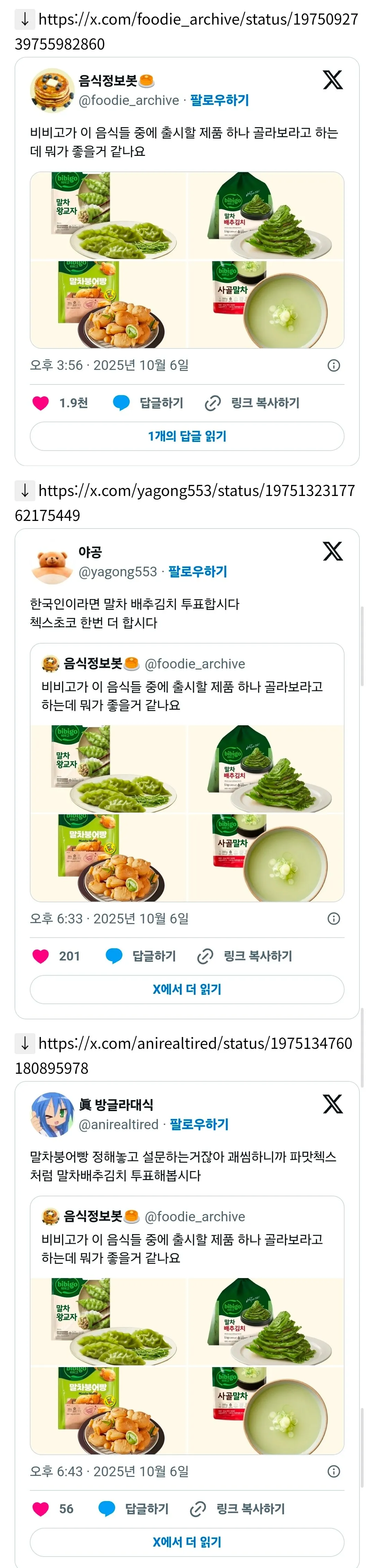Like 음식정보봇's tweet with 1.9천 likes
Viewport: 374px width, 1568px height.
click(x=41, y=403)
